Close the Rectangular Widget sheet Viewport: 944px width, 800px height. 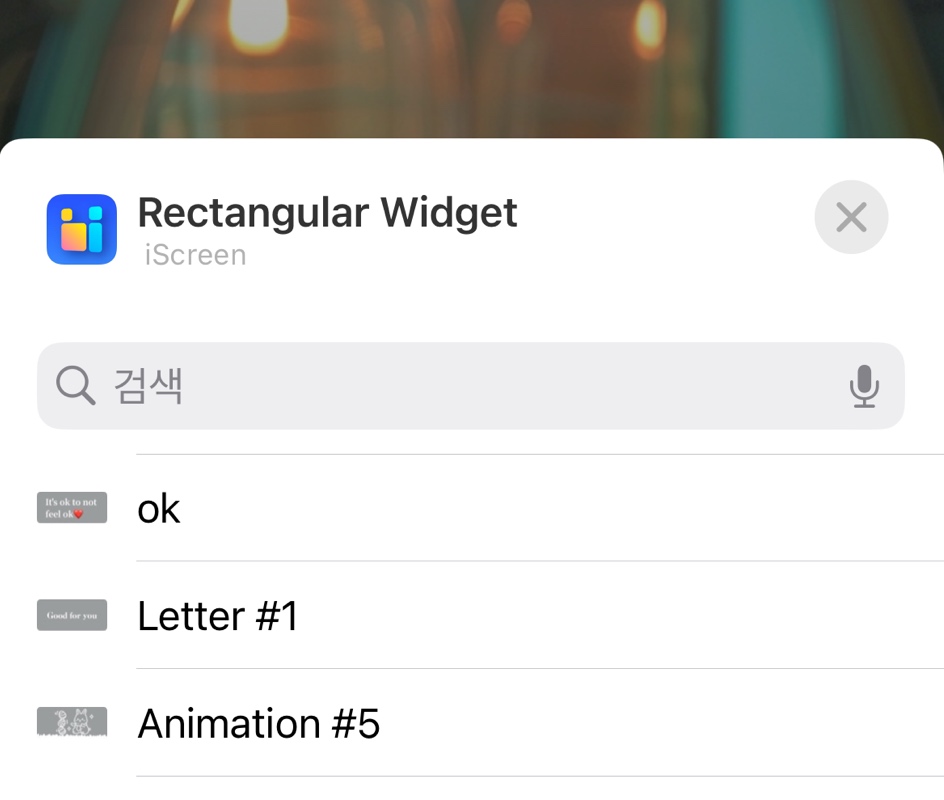(851, 217)
